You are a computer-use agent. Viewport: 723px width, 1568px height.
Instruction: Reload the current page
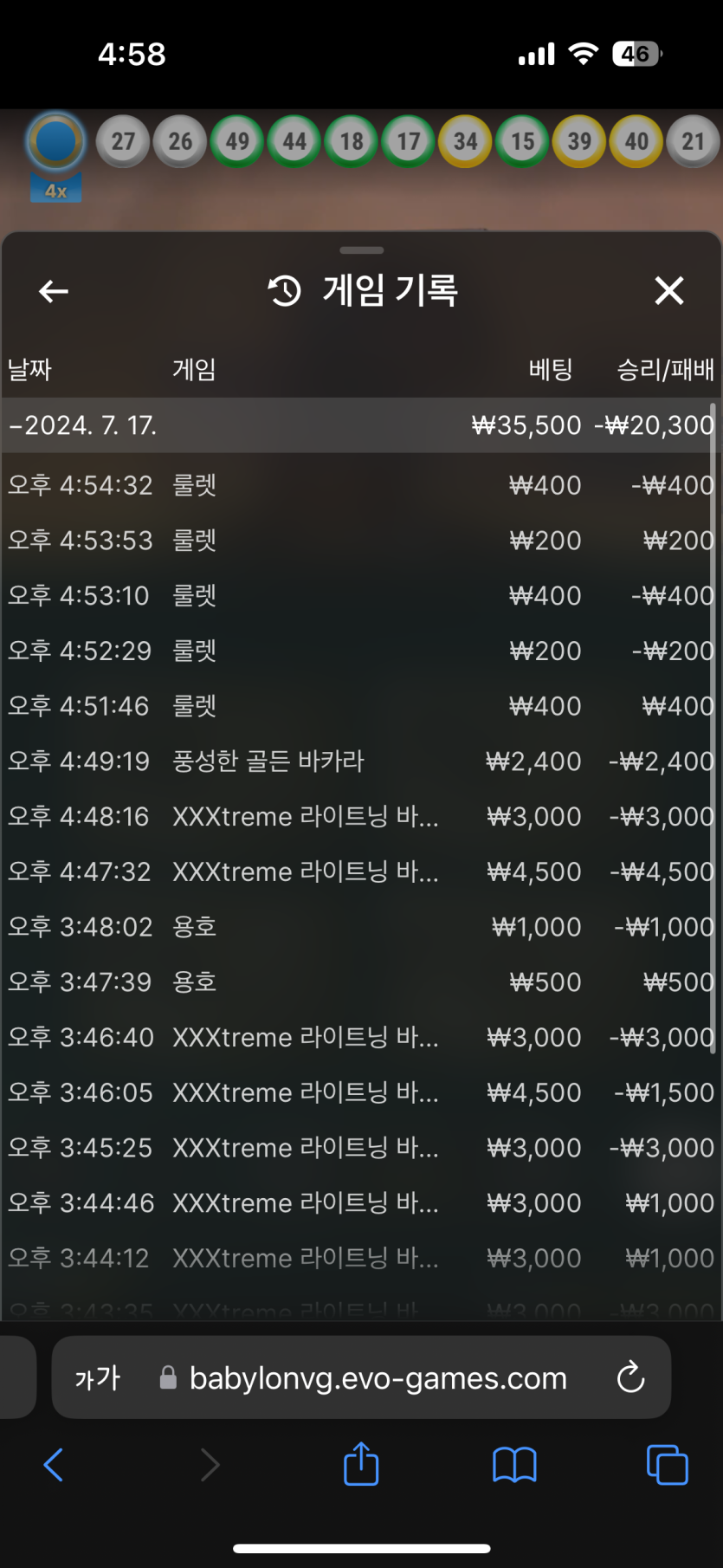click(630, 1377)
